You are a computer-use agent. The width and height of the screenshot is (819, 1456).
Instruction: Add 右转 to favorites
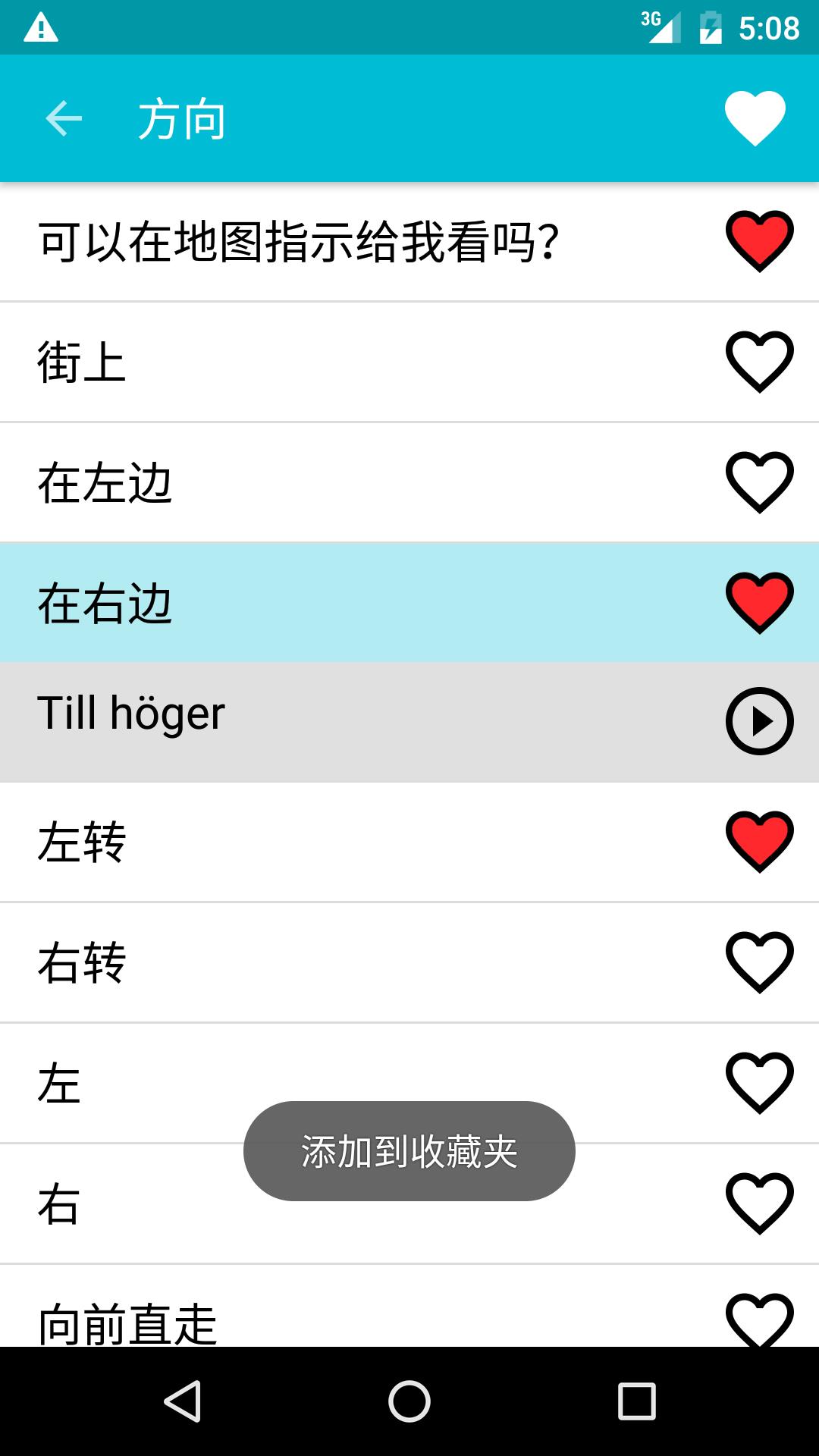[x=759, y=962]
